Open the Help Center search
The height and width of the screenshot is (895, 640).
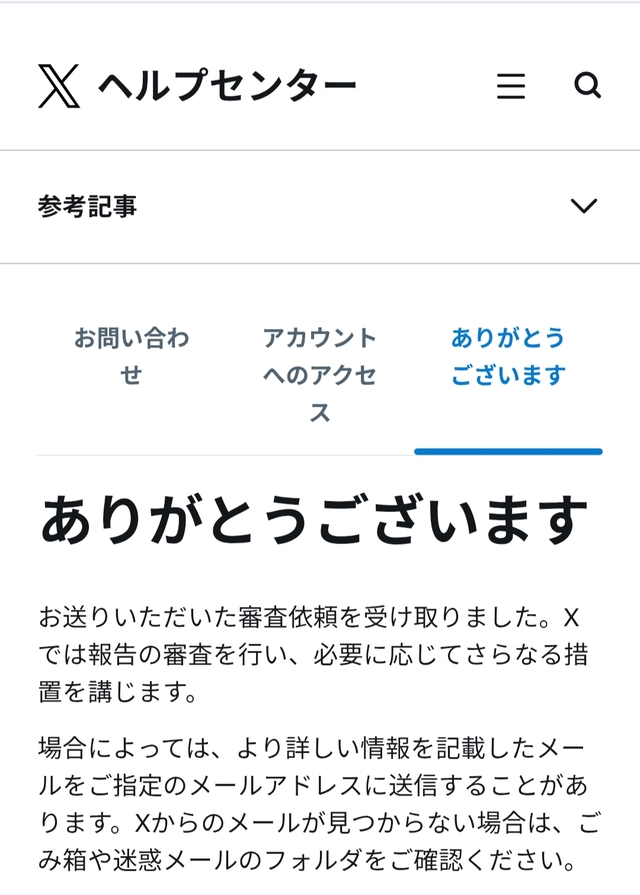[588, 86]
